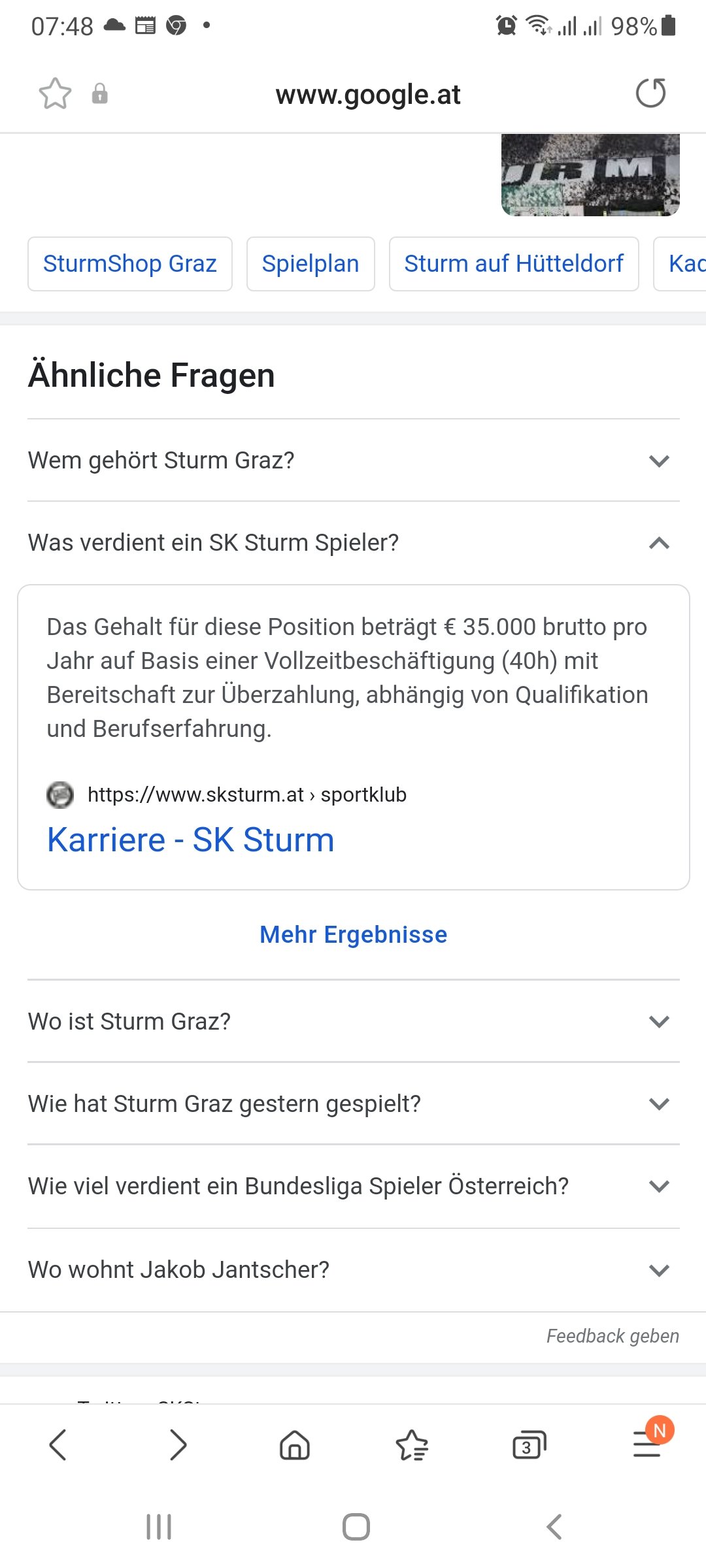This screenshot has height=1568, width=706.
Task: Expand "Wo ist Sturm Graz?"
Action: [354, 1021]
